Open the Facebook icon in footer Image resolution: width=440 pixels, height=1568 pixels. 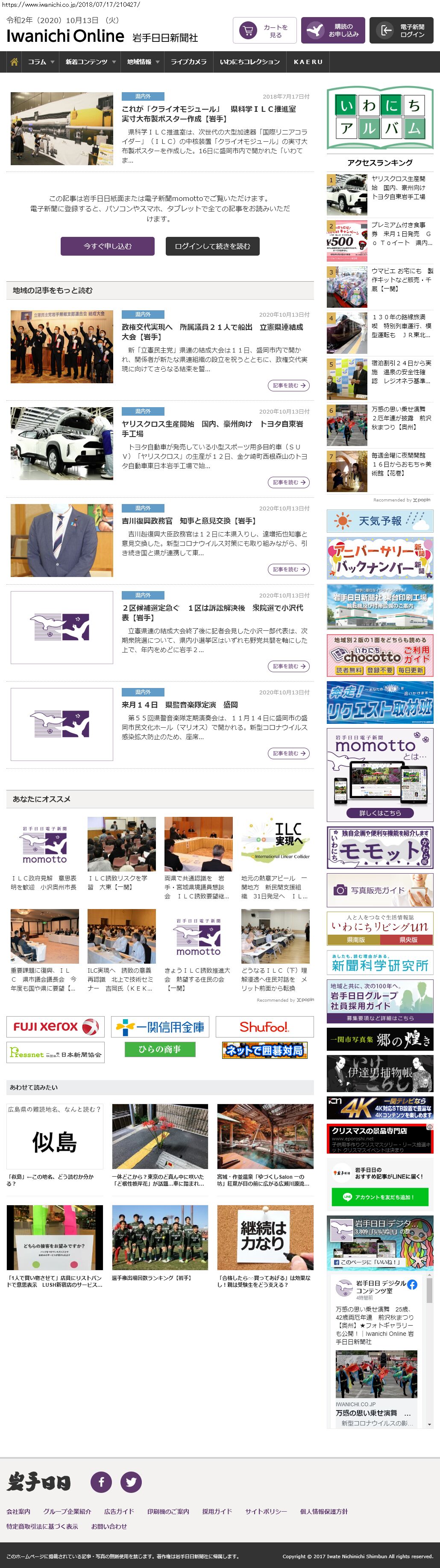(x=101, y=1481)
